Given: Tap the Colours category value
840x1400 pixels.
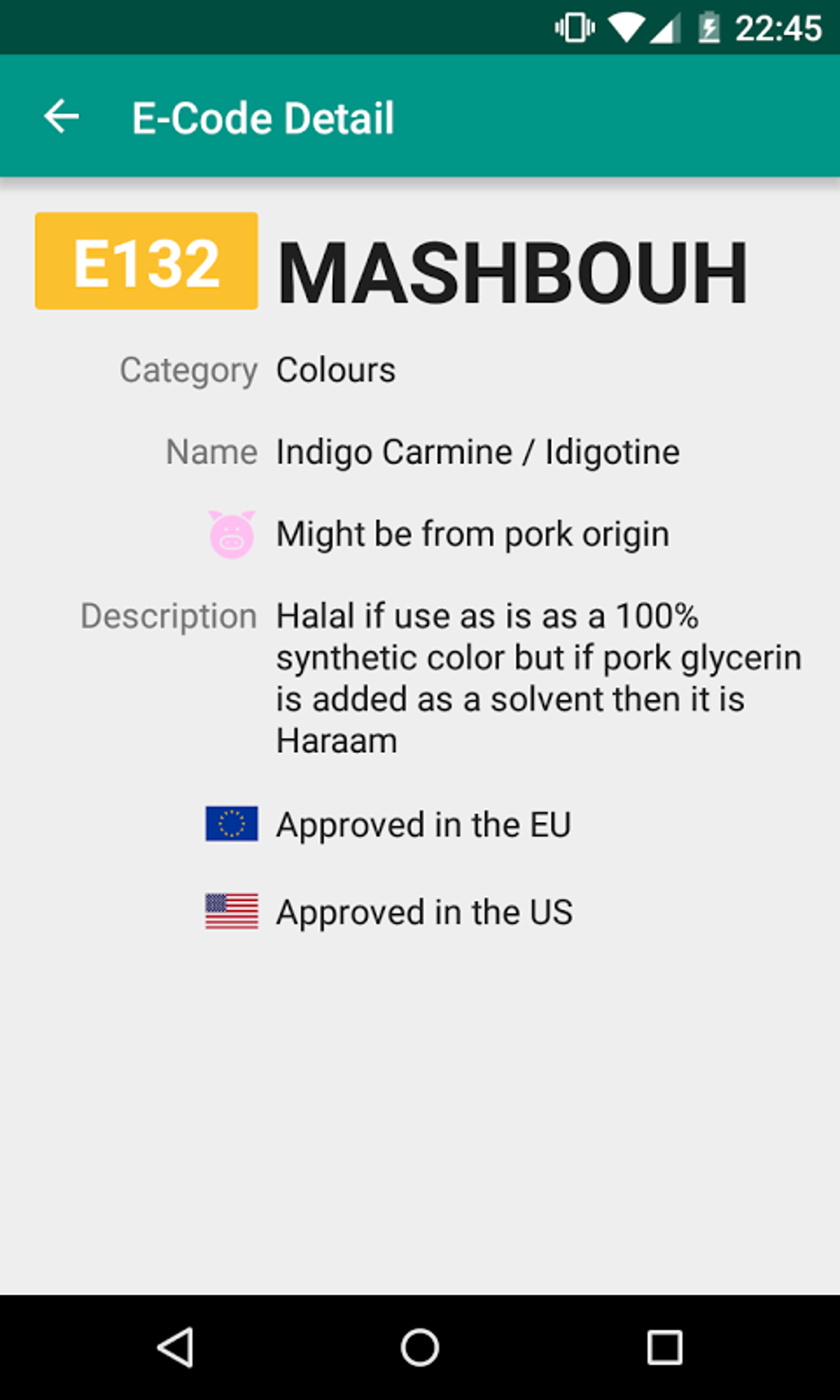Looking at the screenshot, I should click(x=335, y=370).
